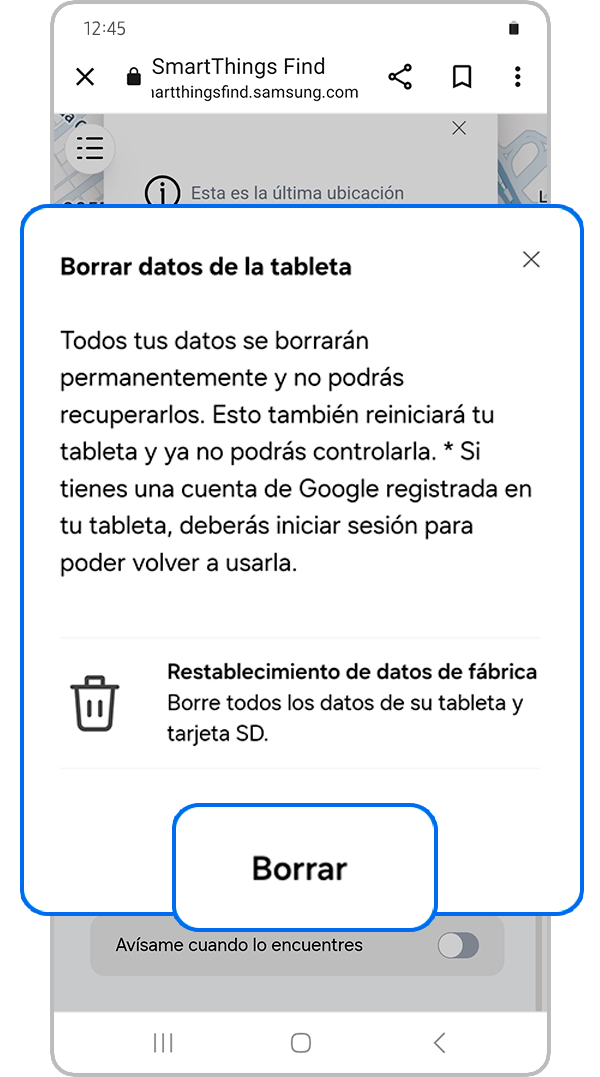Toggle Avísame cuando lo encuentres switch

click(x=459, y=945)
